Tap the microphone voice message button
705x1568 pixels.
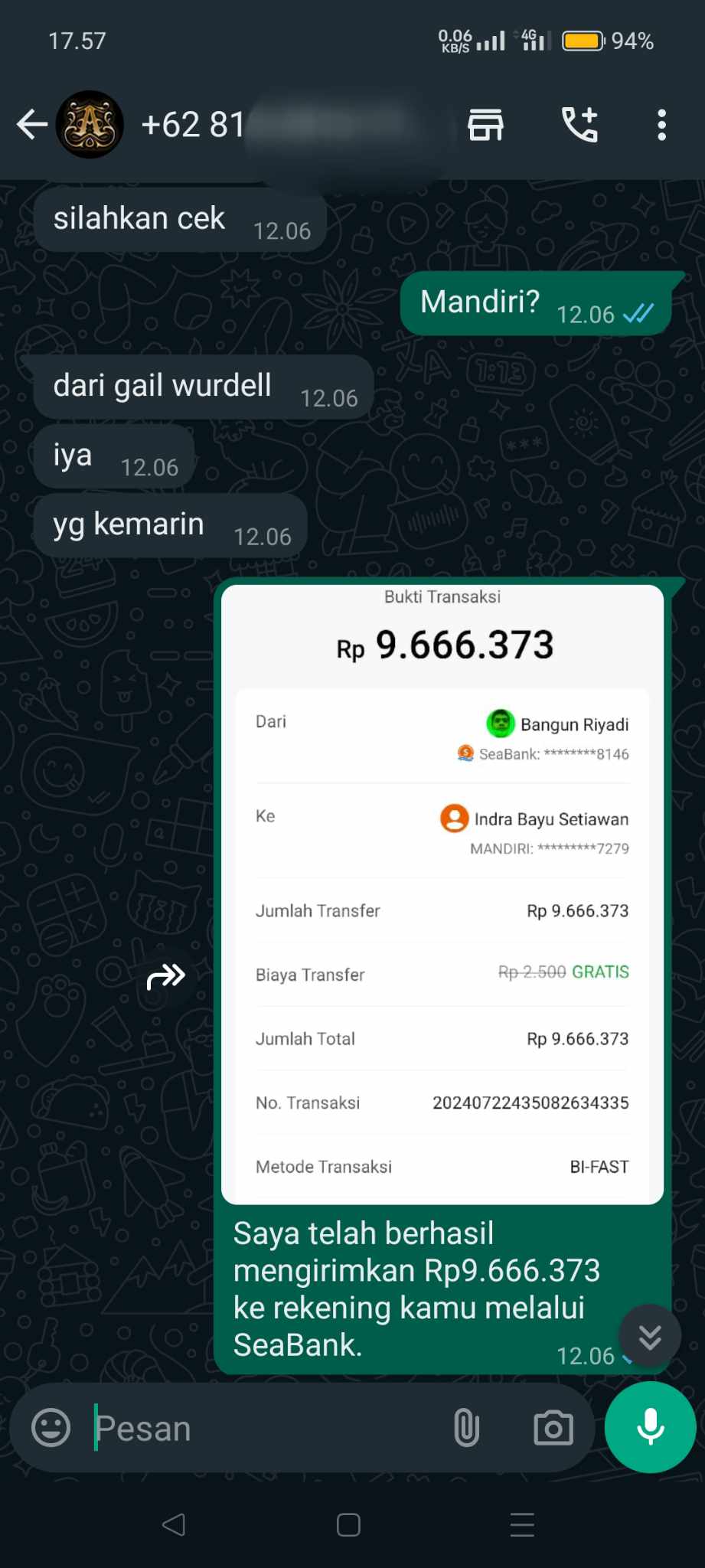(651, 1427)
